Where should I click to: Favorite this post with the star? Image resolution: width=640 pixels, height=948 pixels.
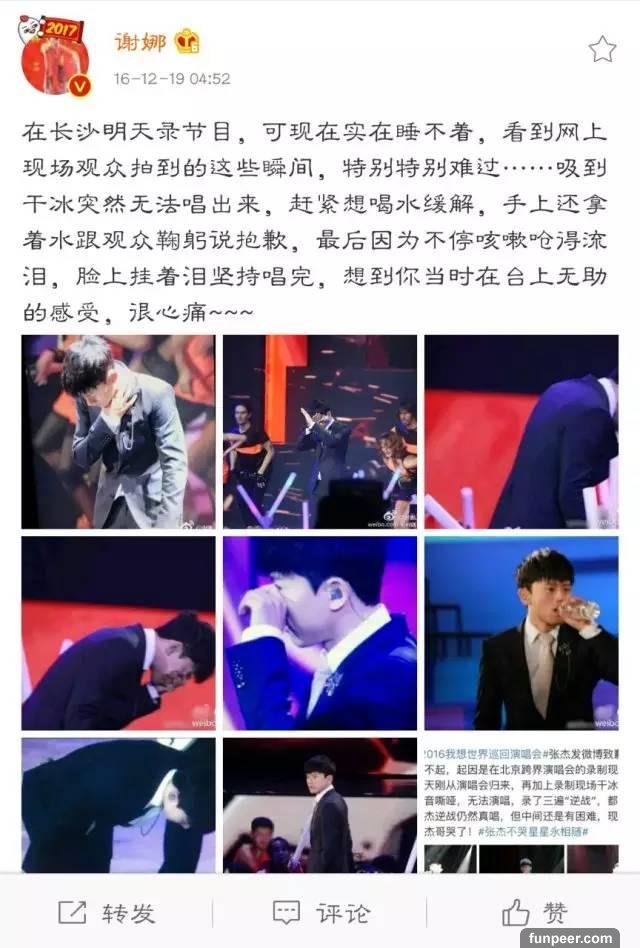[602, 49]
